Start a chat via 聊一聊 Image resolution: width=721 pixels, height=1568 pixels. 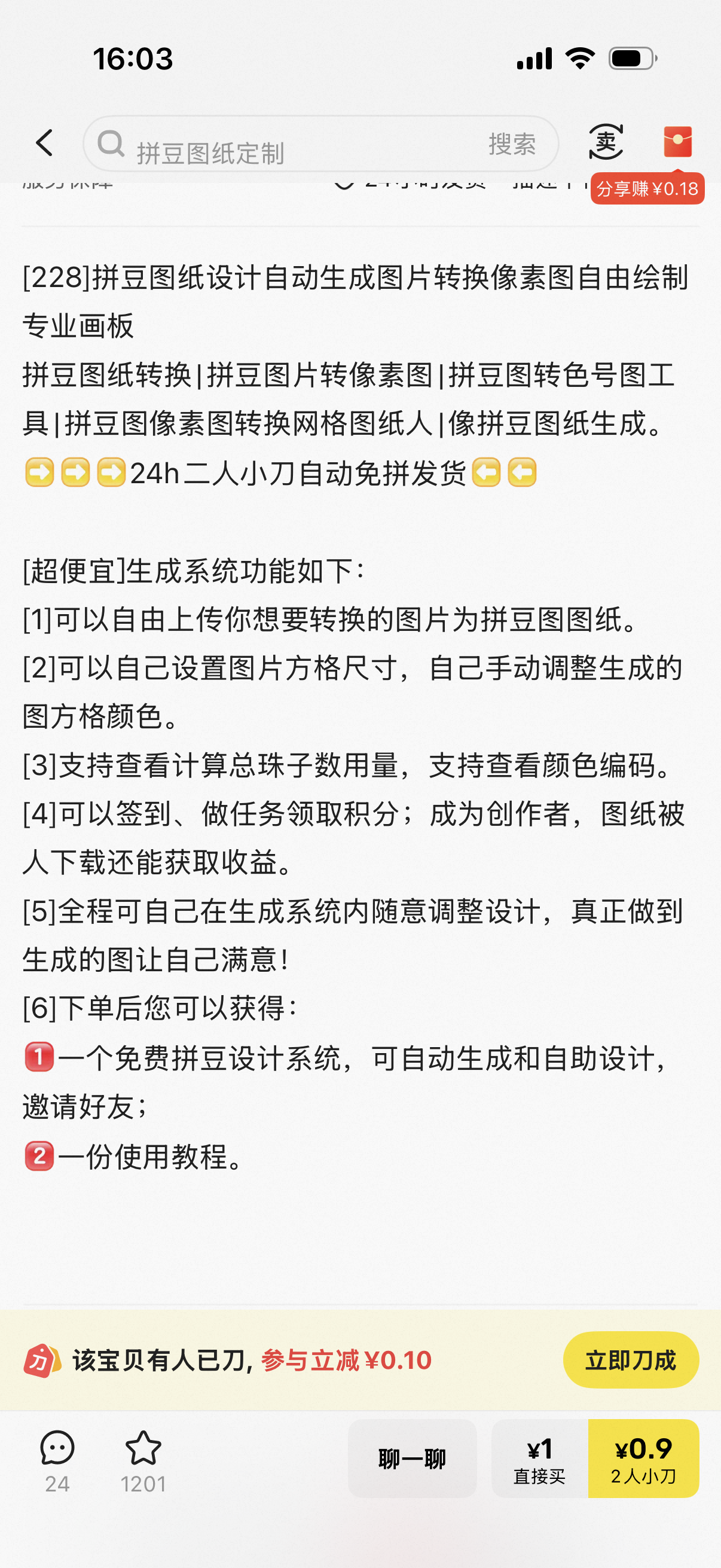(412, 1459)
